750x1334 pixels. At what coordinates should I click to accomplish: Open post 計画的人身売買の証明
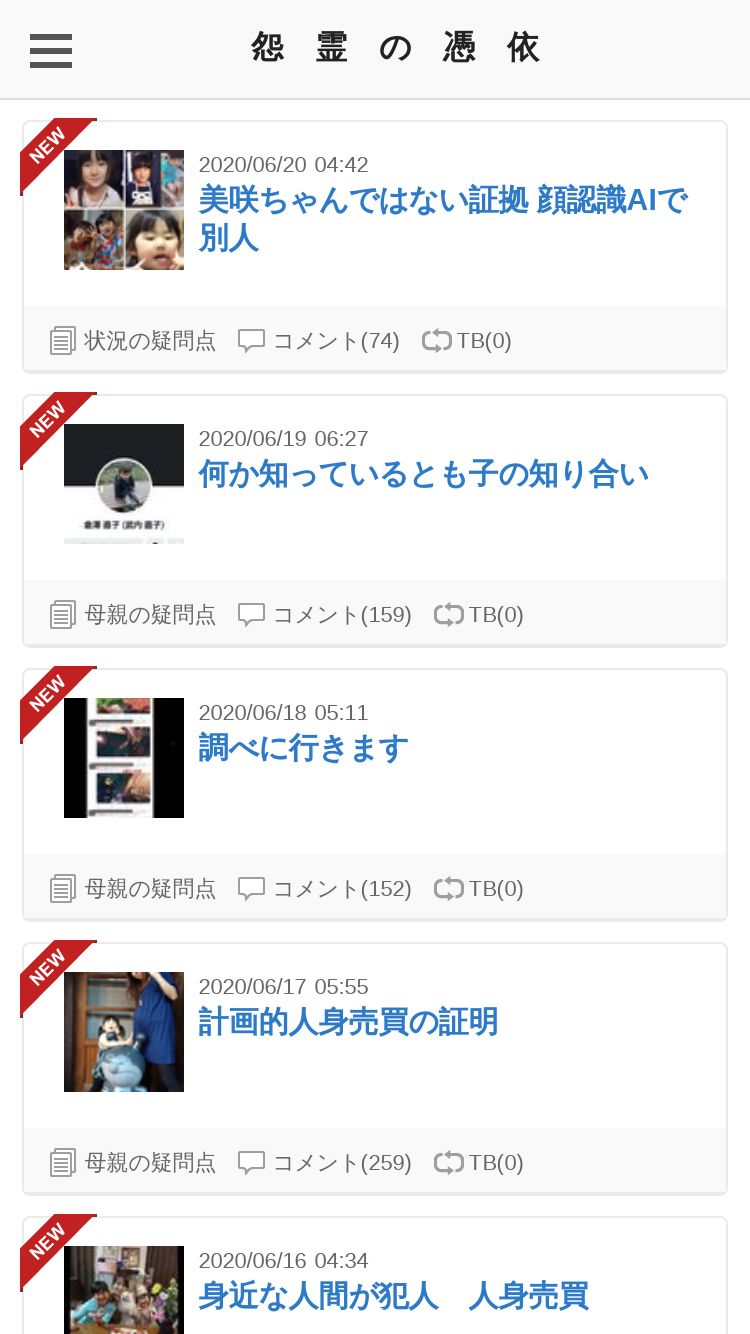click(x=348, y=1022)
